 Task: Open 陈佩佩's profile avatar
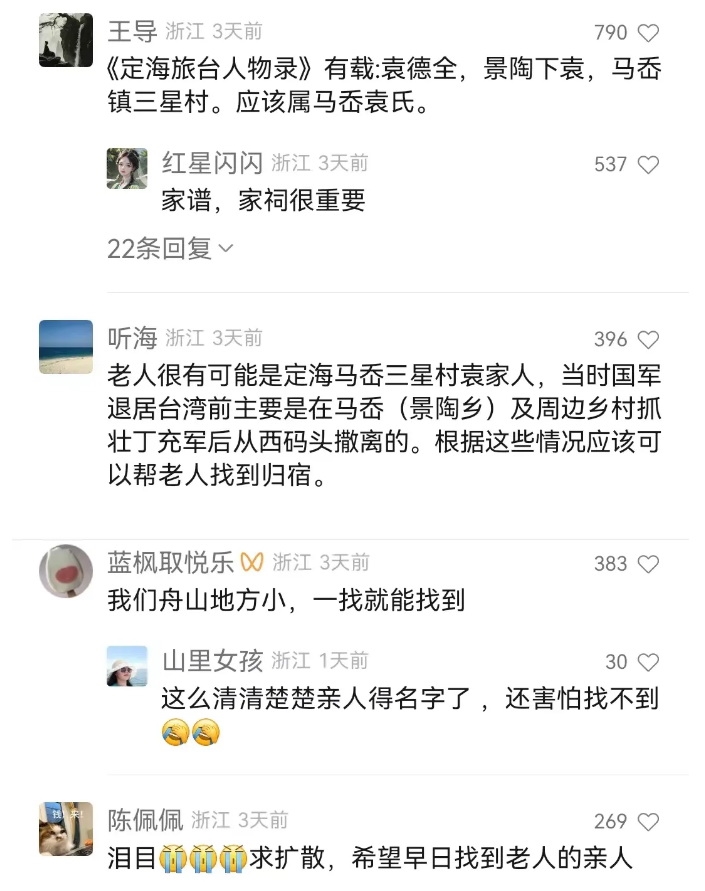65,828
